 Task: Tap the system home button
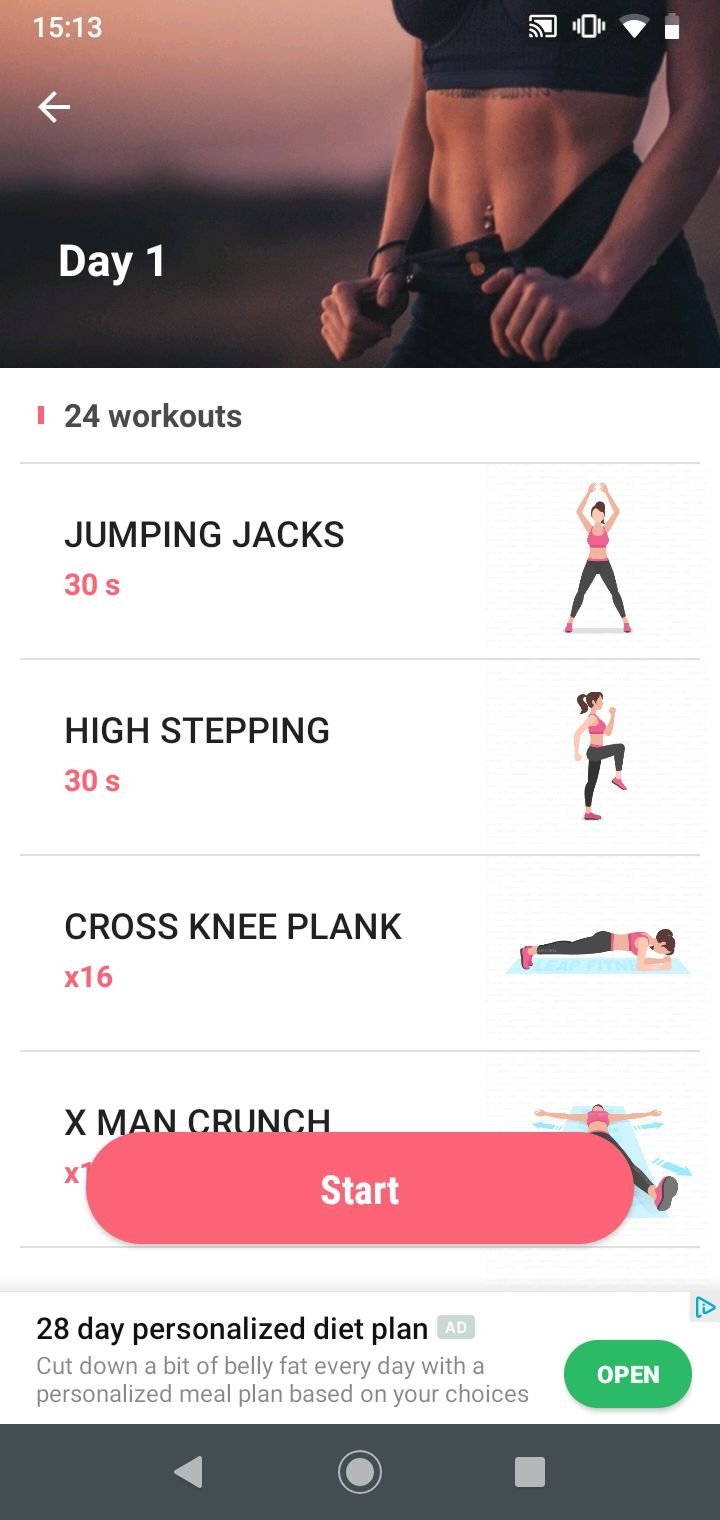click(x=360, y=1471)
